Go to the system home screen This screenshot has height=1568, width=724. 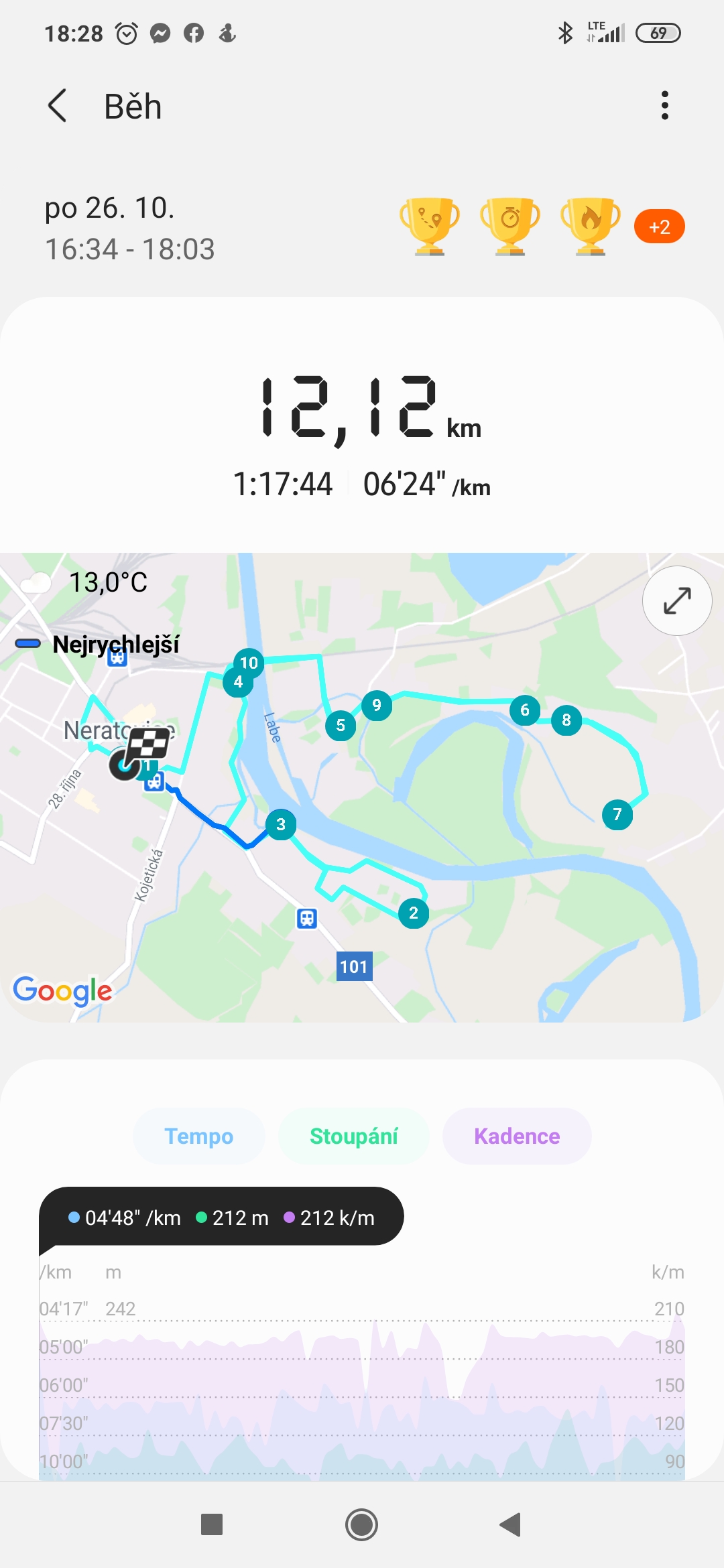361,1525
